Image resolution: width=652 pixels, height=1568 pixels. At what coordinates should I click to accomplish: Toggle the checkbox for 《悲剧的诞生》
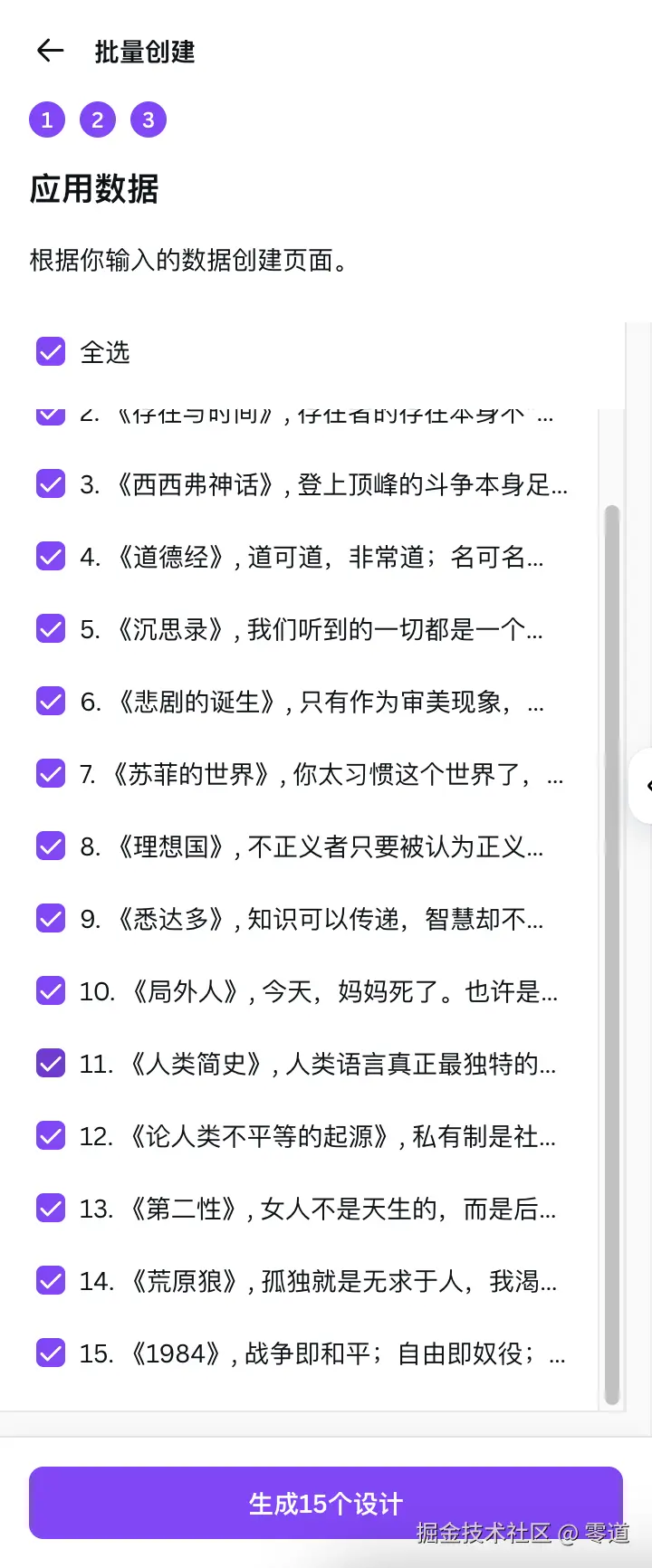coord(51,702)
